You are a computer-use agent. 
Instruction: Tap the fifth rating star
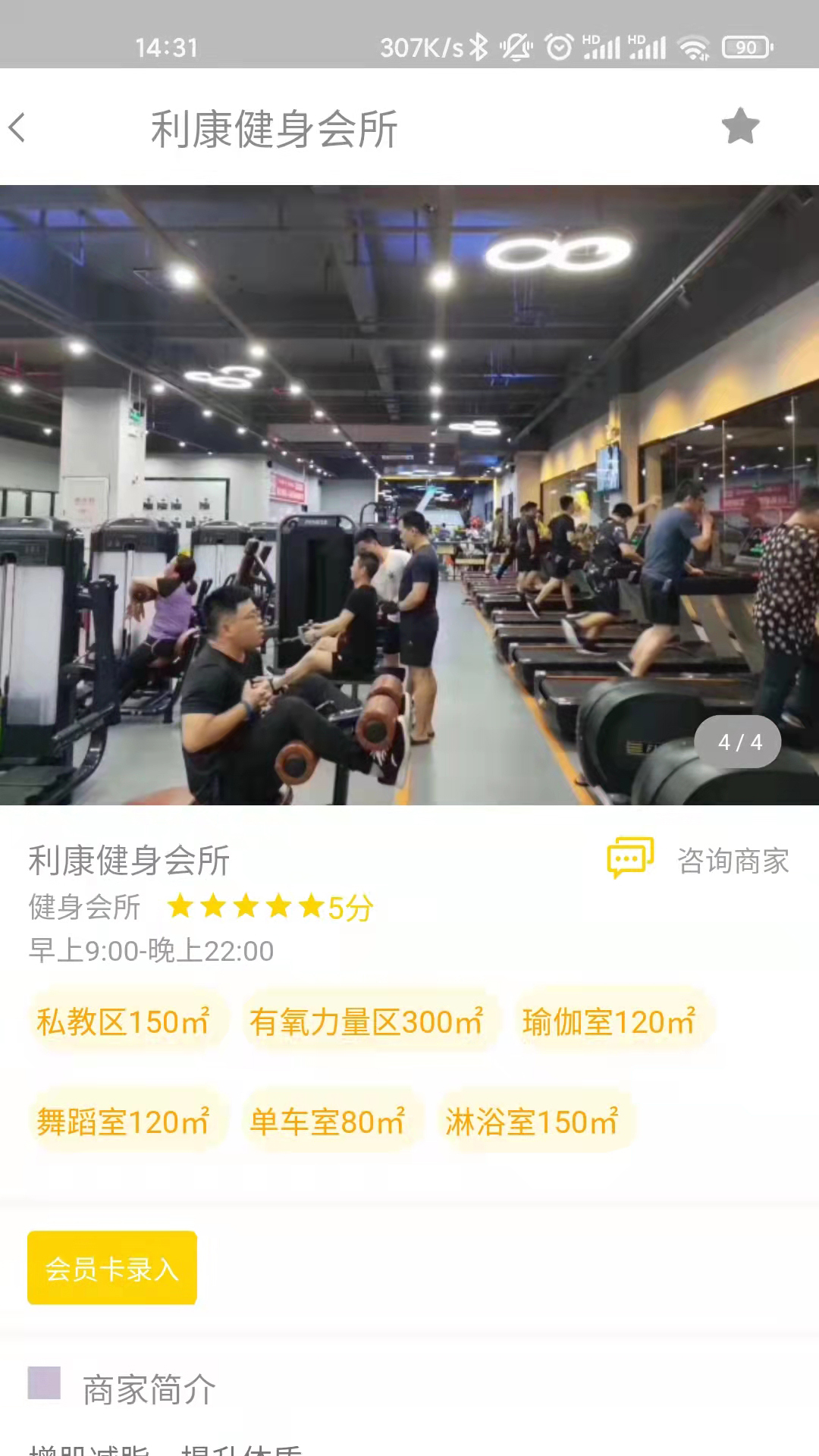[x=312, y=906]
